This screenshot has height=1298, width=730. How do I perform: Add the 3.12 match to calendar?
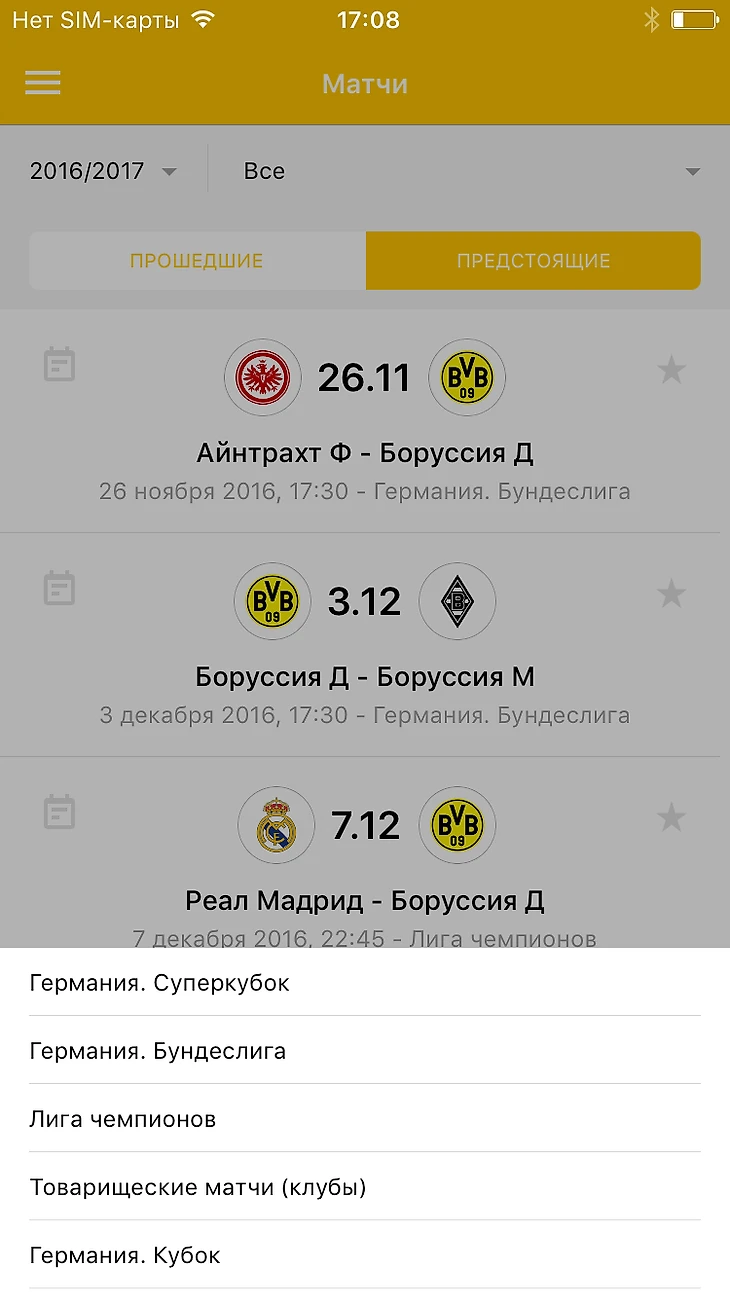point(60,589)
